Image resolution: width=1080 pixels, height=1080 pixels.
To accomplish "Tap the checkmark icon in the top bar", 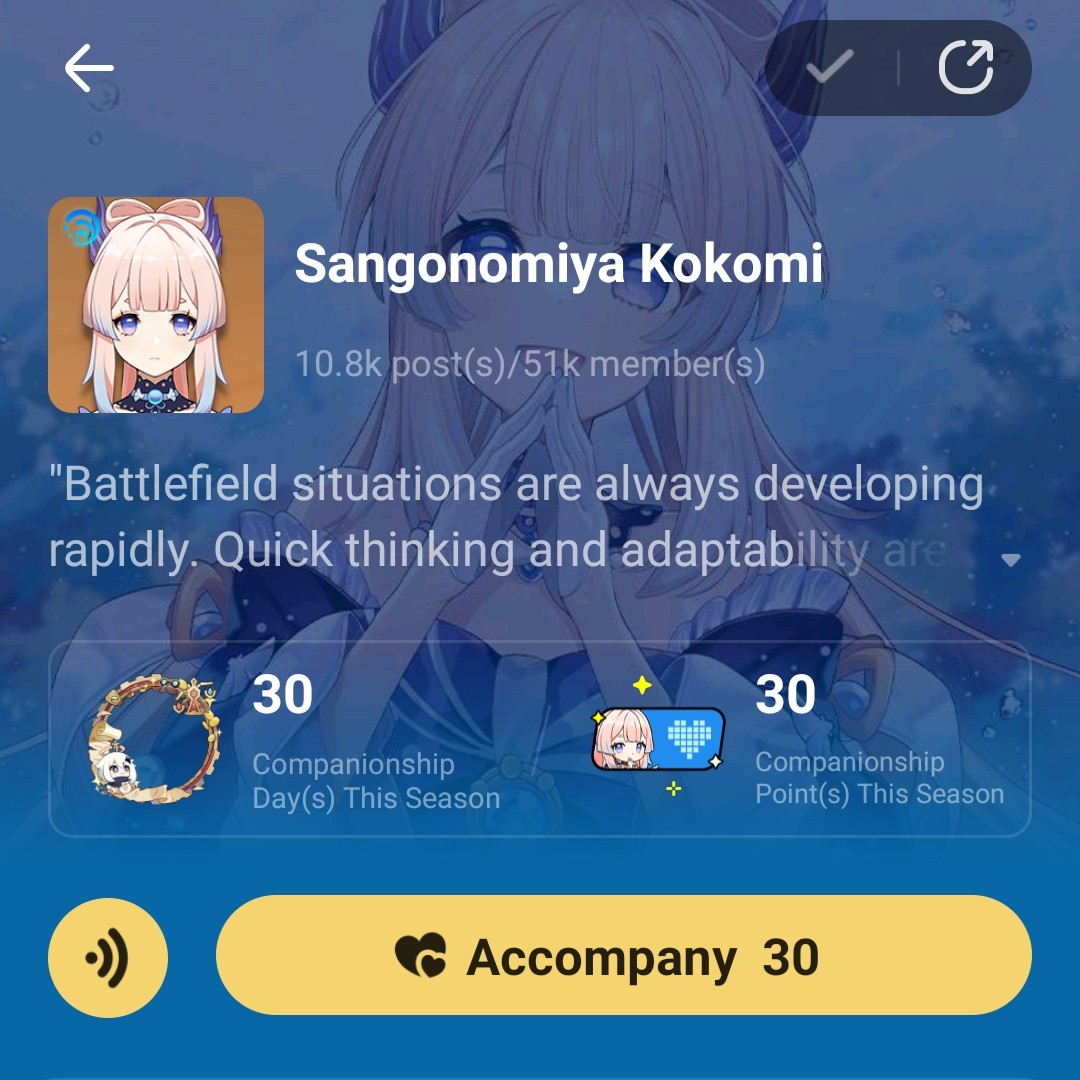I will [830, 68].
